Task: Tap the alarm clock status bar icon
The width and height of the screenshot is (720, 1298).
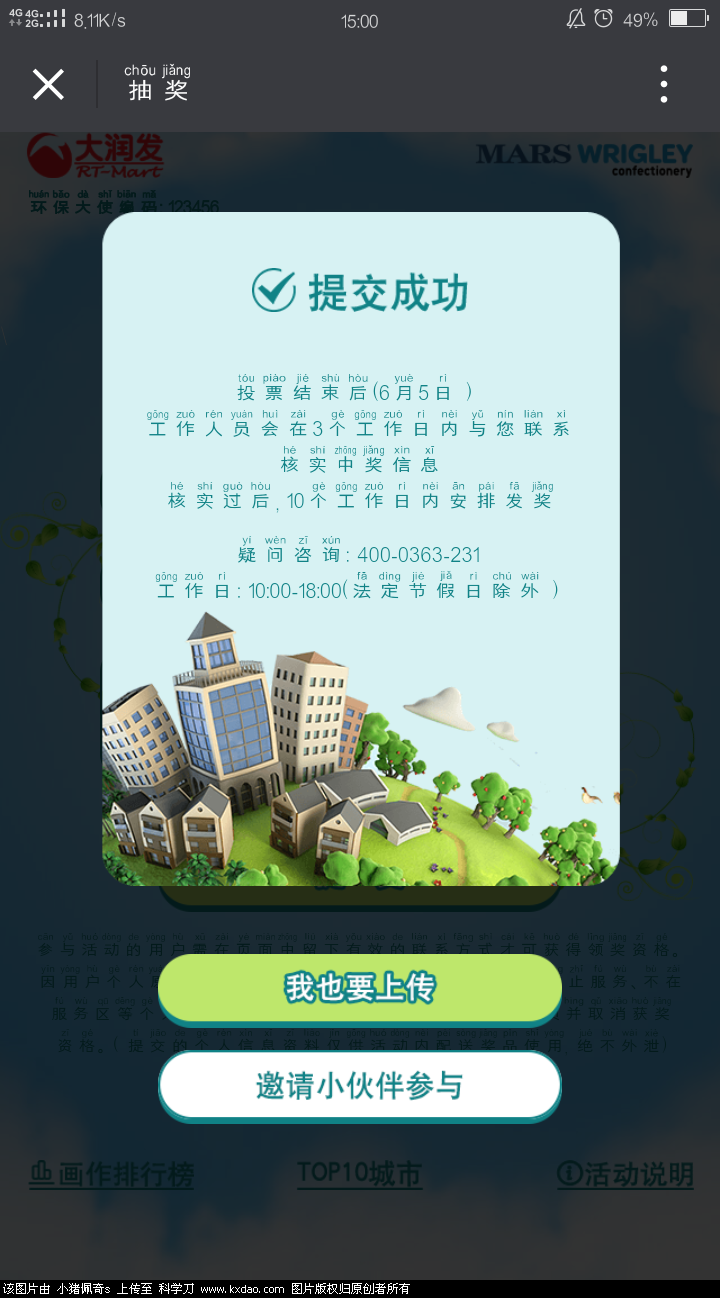Action: point(604,18)
